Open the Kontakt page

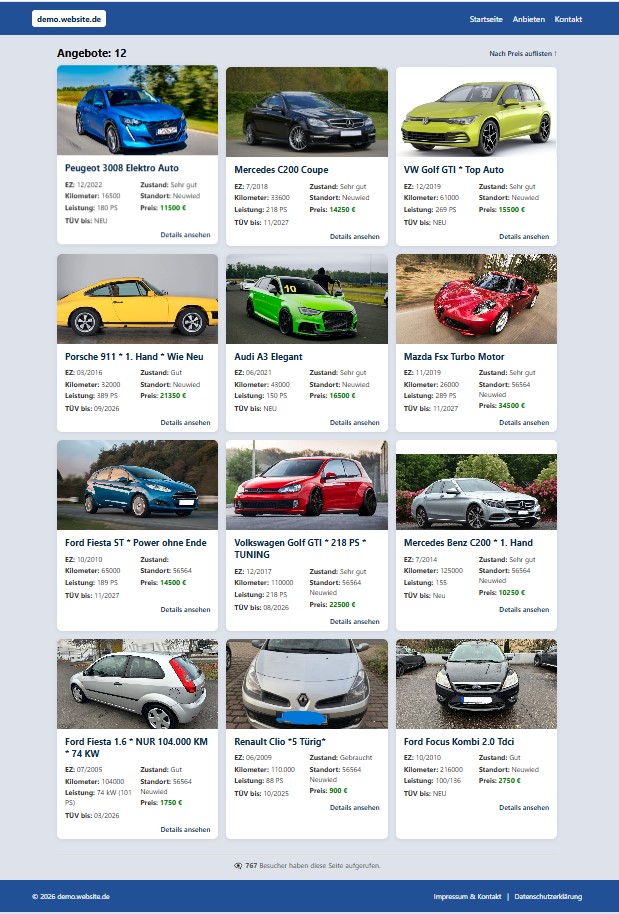click(x=568, y=19)
